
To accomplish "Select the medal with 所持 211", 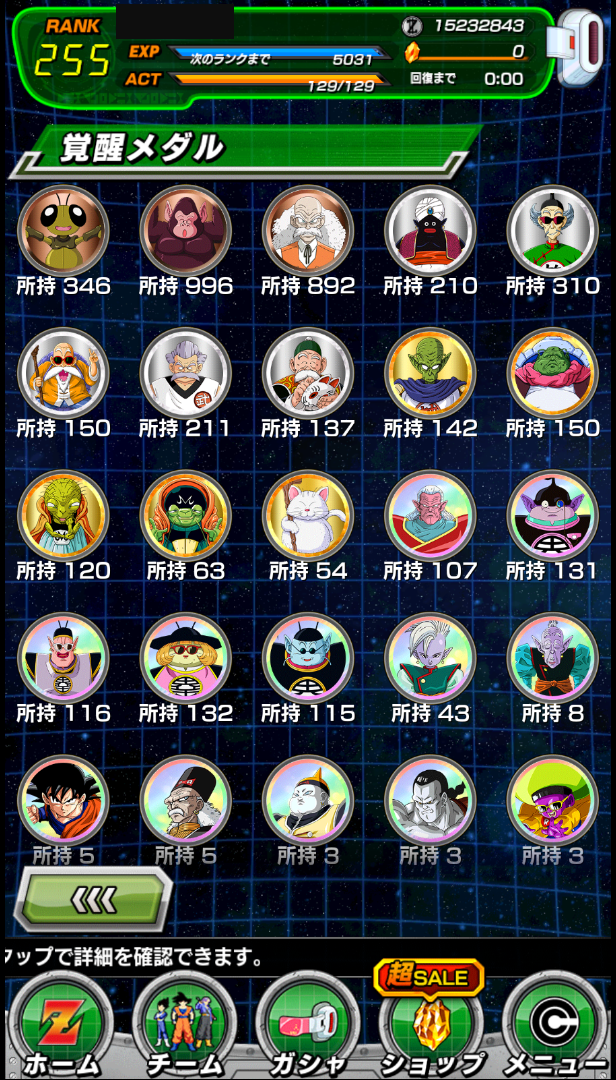I will [185, 373].
